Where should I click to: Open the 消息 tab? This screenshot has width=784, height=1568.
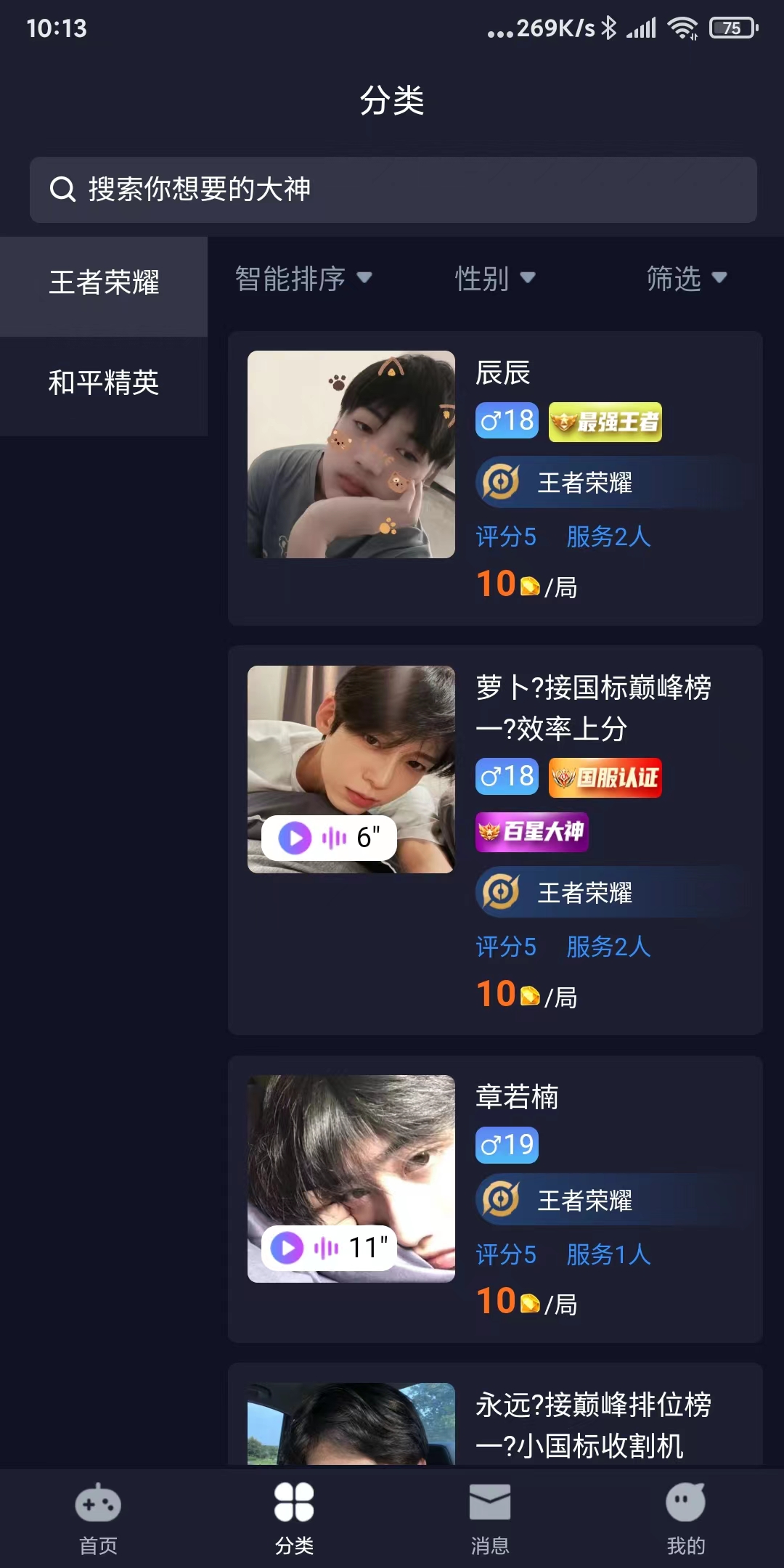click(490, 1519)
